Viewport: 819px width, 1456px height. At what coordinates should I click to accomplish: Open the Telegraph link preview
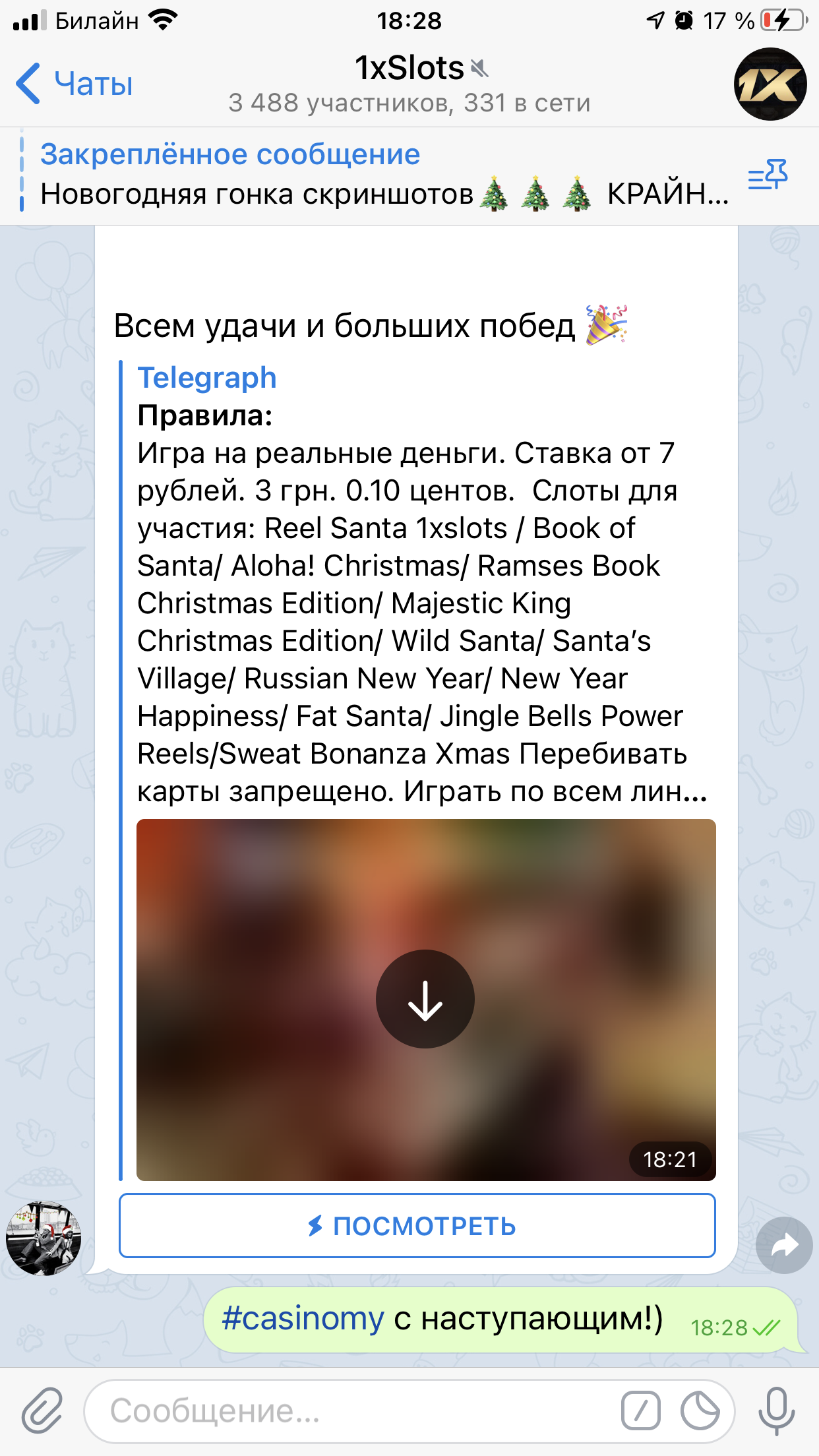click(x=206, y=378)
